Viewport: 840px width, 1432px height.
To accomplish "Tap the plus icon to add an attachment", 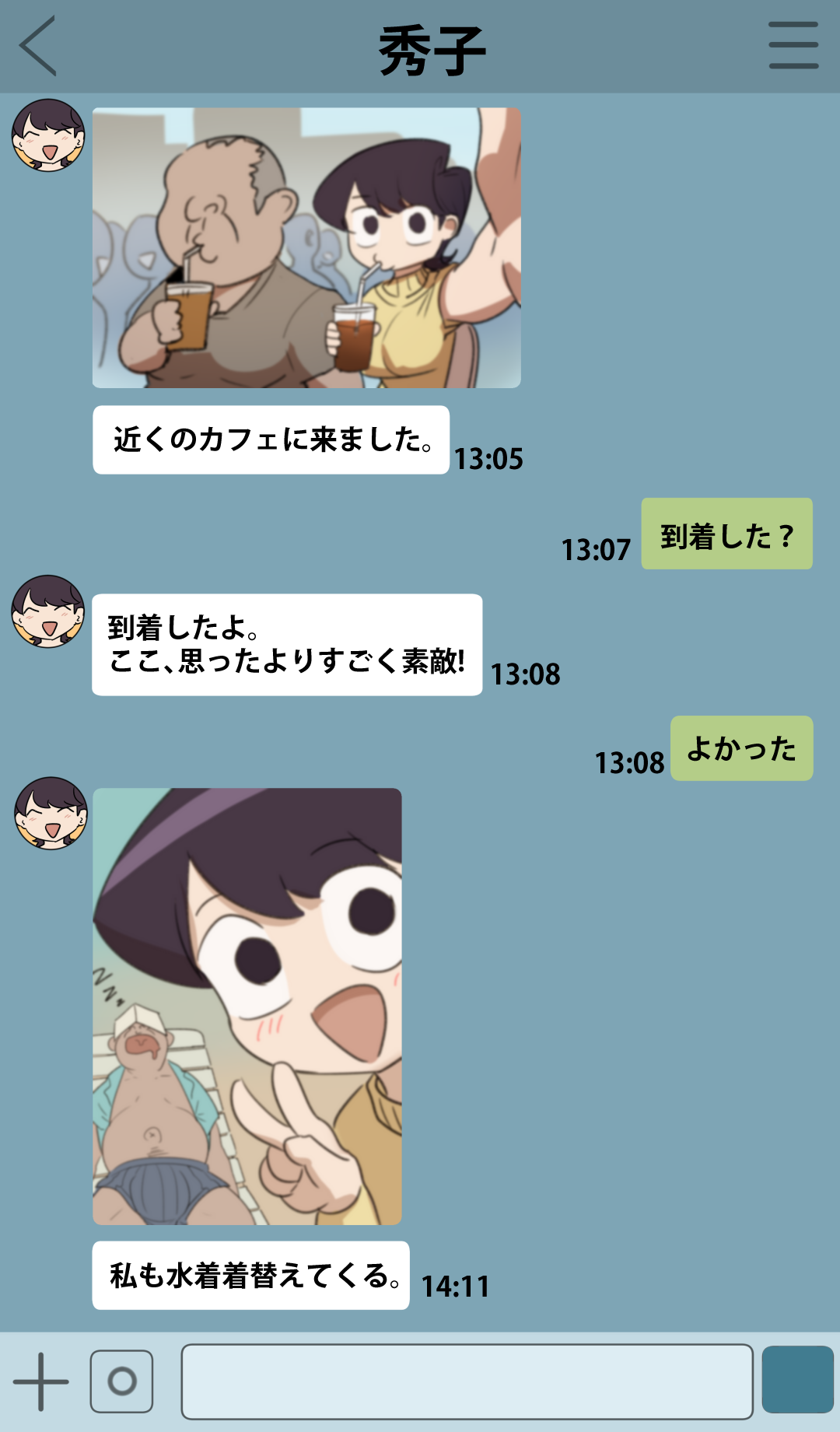I will (41, 1381).
